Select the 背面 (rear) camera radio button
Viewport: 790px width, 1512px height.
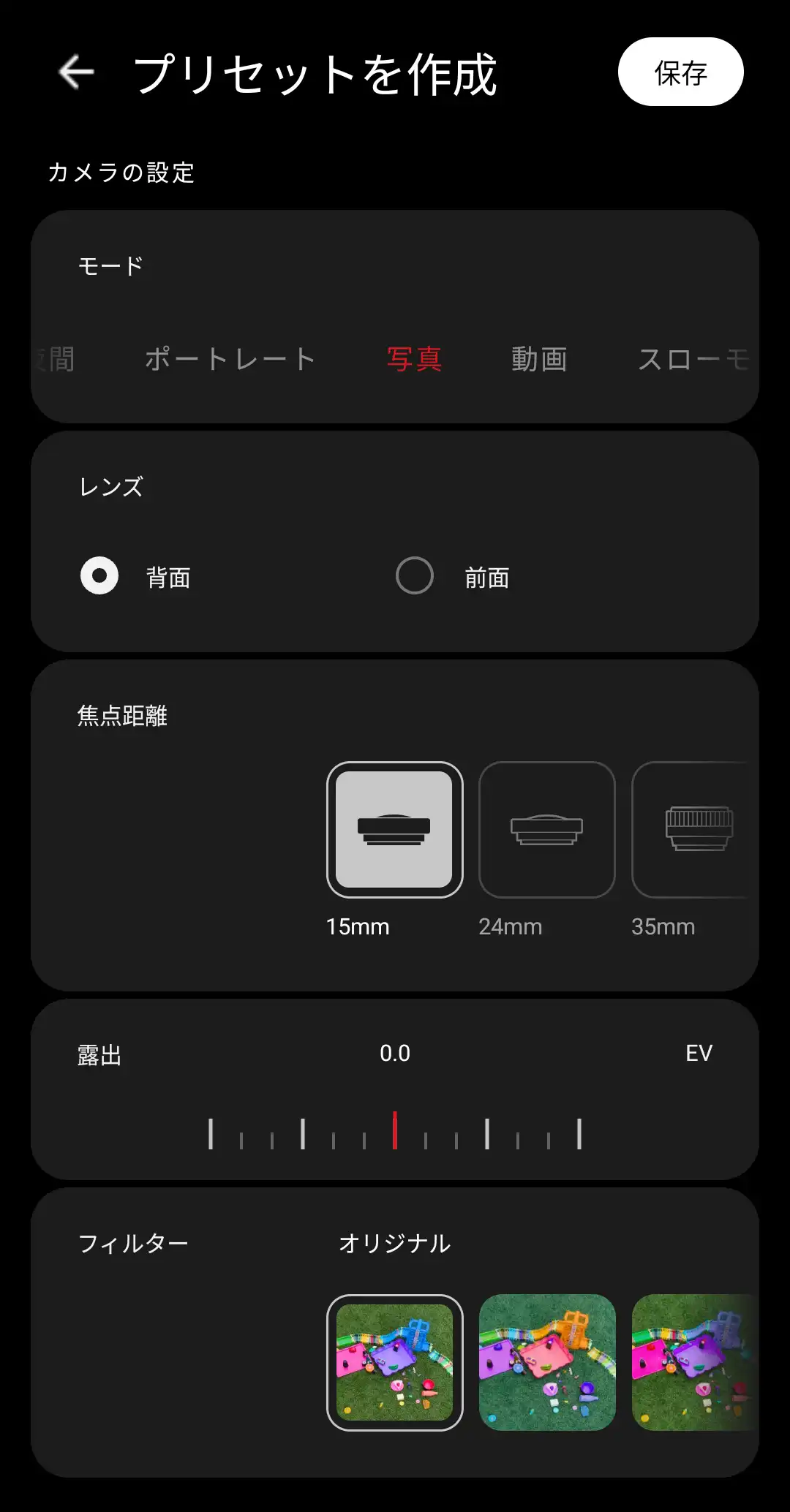98,575
